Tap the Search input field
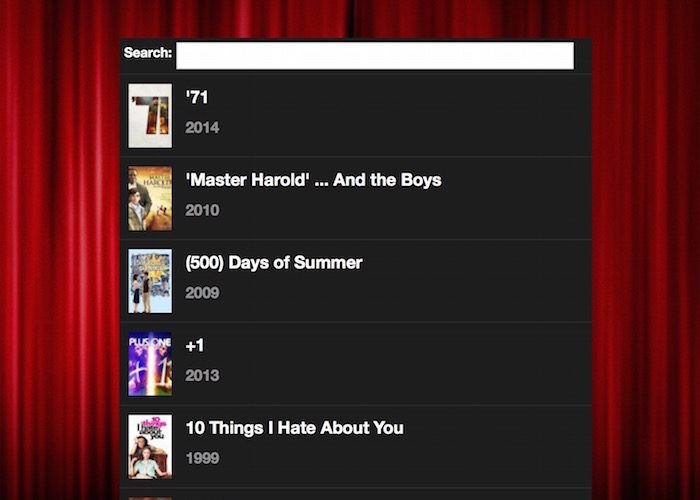Viewport: 700px width, 500px height. pyautogui.click(x=375, y=56)
